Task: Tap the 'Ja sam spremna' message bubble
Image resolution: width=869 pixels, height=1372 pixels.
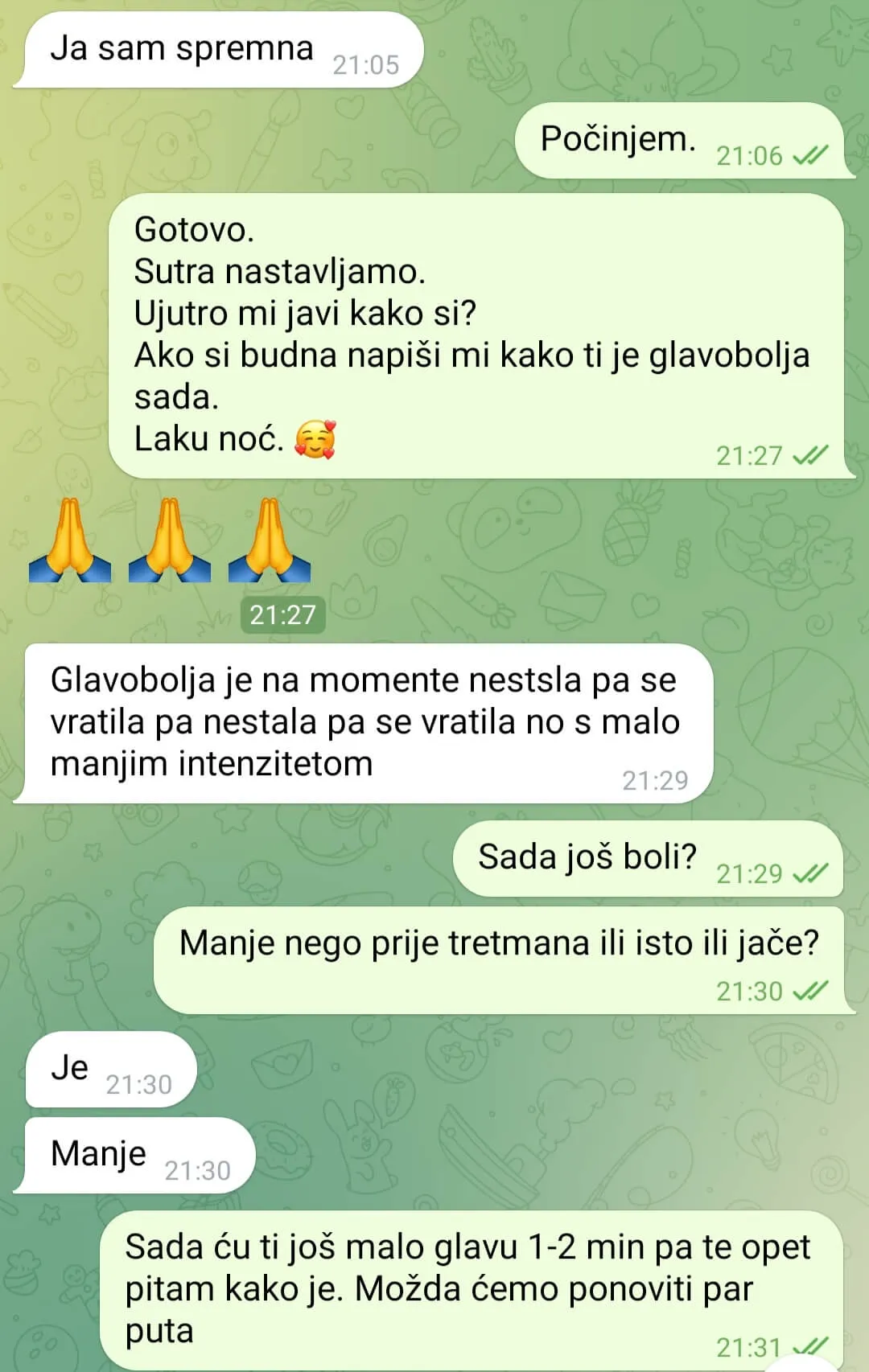Action: tap(223, 50)
